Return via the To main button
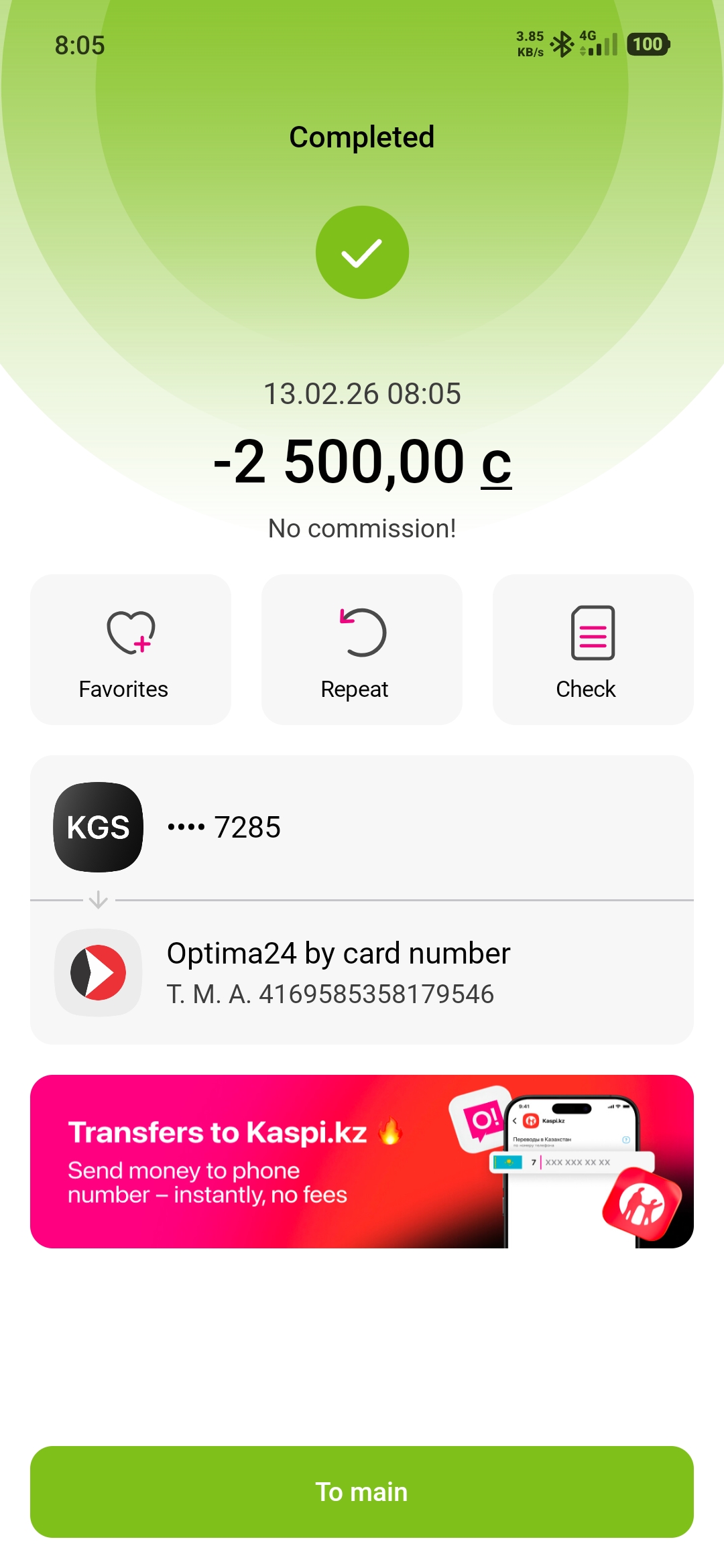The image size is (724, 1568). coord(361,1492)
